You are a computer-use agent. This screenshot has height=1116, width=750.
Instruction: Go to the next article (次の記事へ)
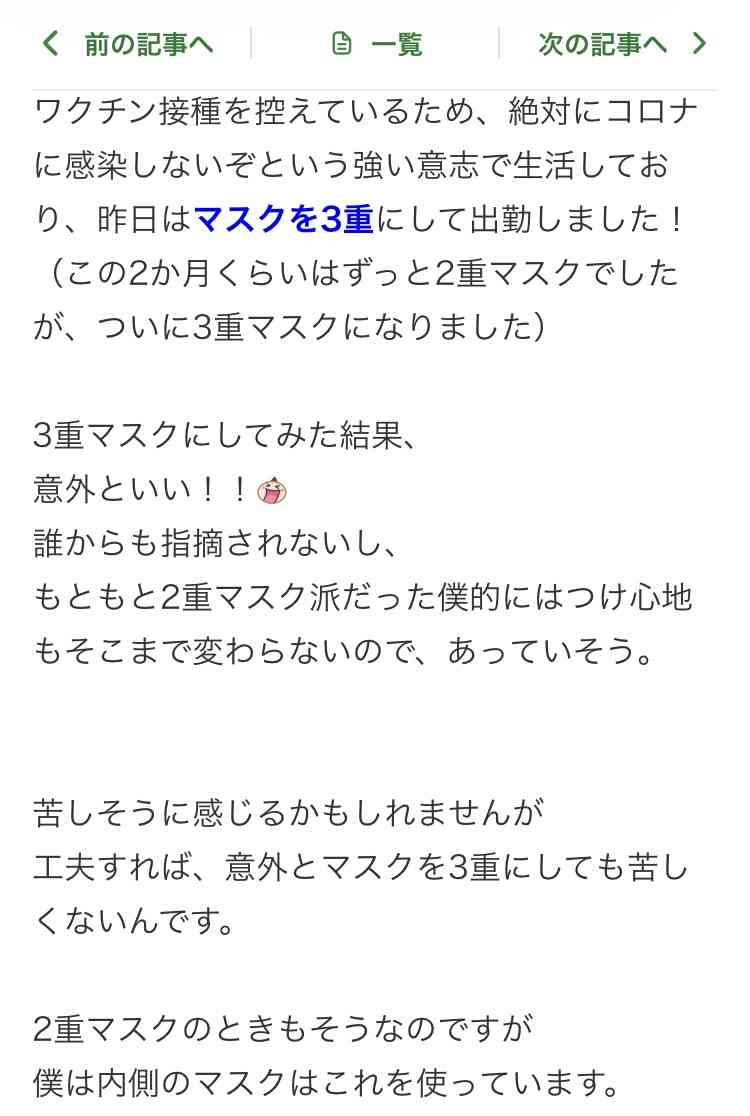620,44
